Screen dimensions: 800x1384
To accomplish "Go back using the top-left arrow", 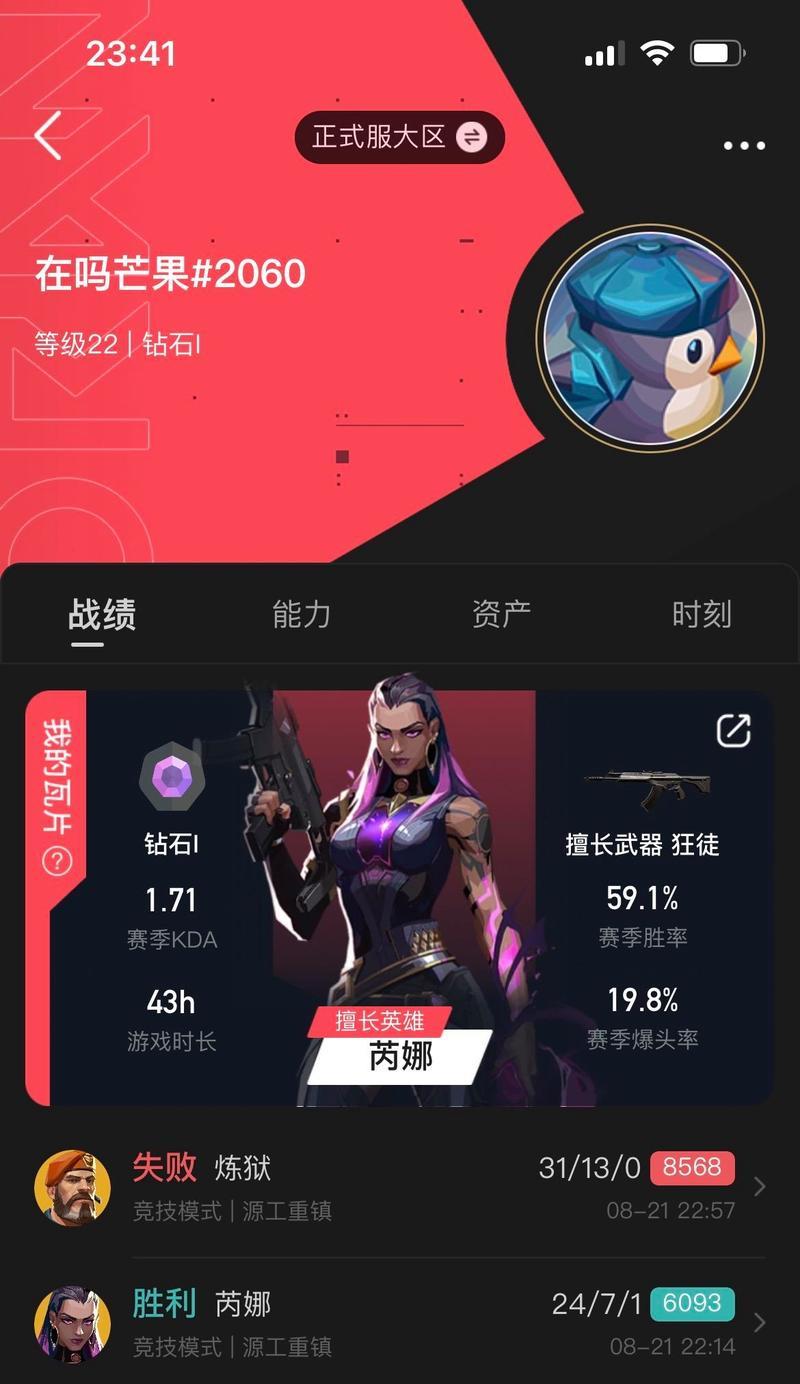I will (48, 136).
